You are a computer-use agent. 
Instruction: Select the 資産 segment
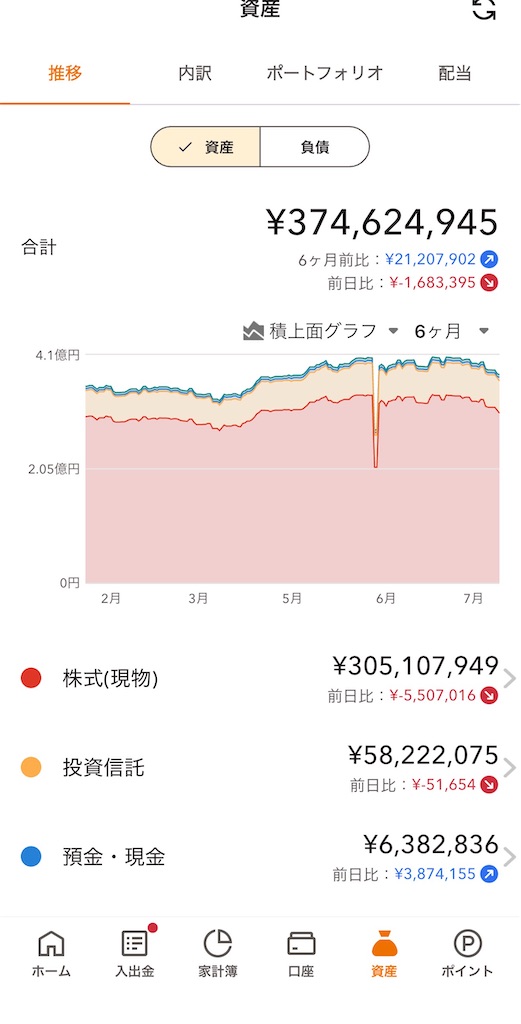coord(206,147)
